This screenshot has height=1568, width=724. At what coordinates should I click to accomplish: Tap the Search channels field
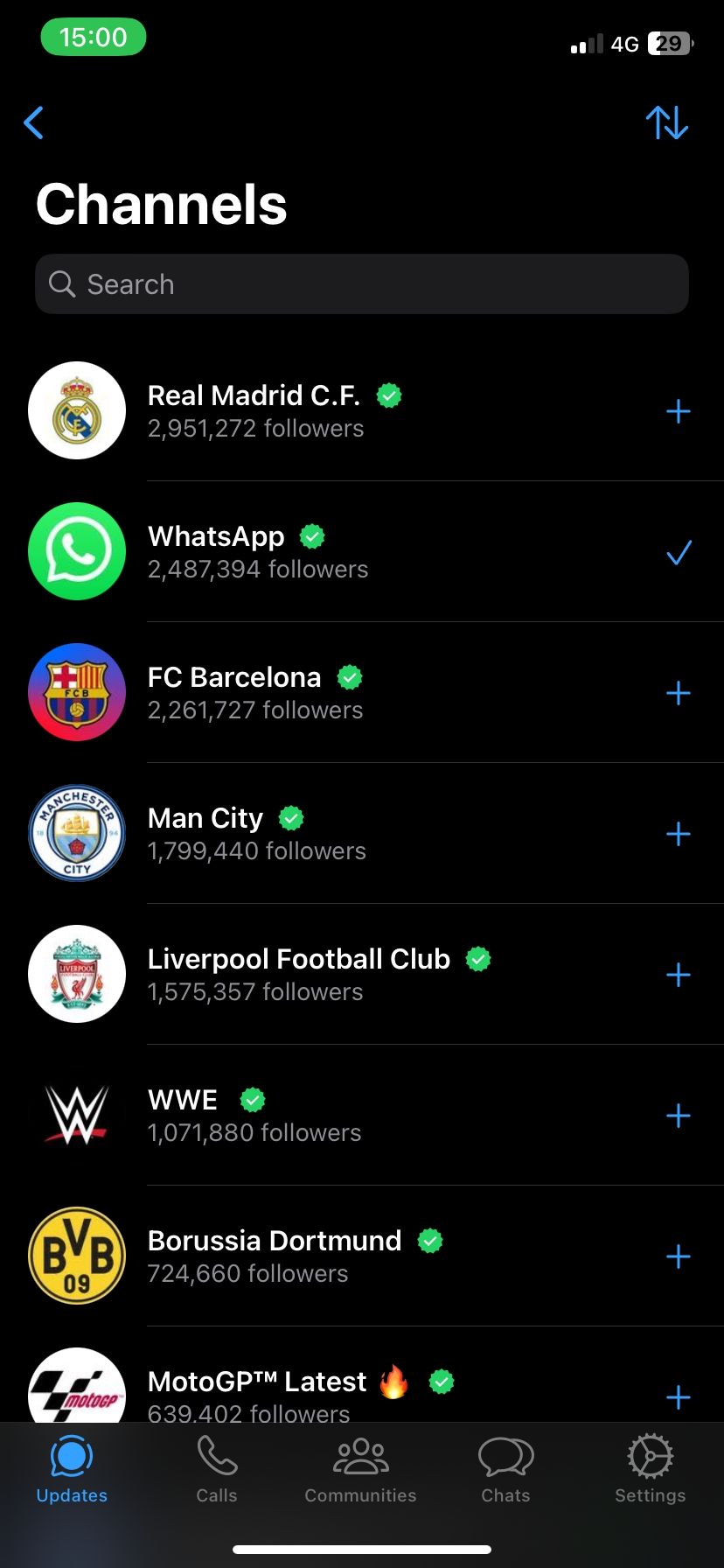[x=361, y=283]
